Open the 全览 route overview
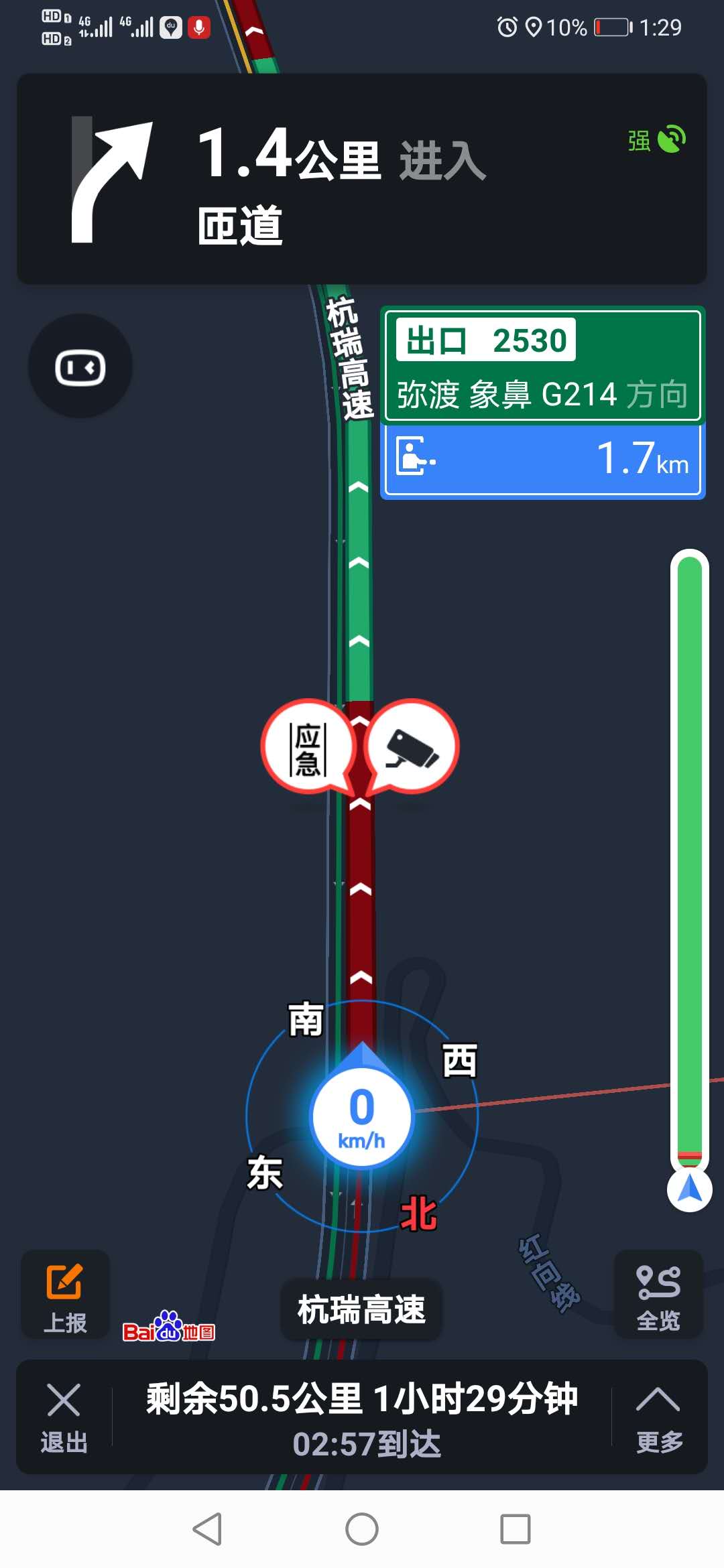 pyautogui.click(x=658, y=1295)
